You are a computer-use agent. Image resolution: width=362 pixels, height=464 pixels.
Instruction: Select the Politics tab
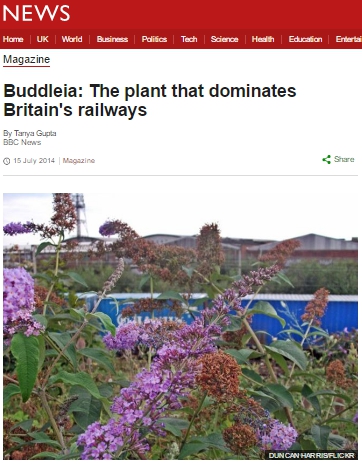point(154,39)
